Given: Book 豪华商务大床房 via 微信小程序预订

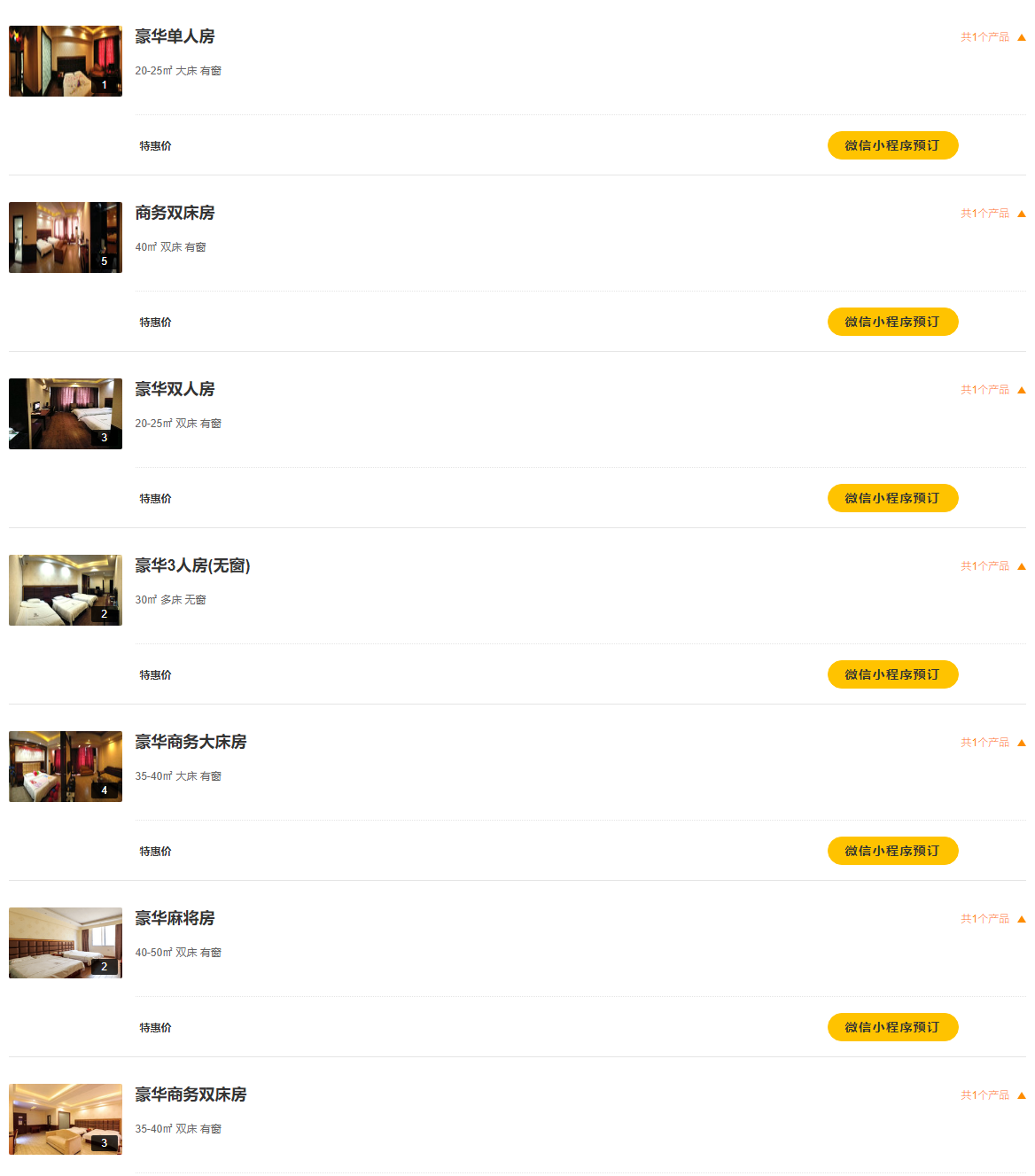Looking at the screenshot, I should coord(892,851).
